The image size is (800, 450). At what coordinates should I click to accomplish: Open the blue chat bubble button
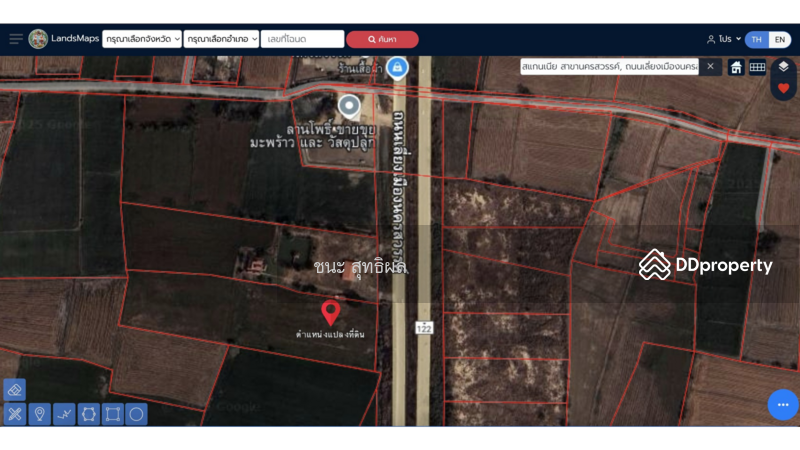783,405
